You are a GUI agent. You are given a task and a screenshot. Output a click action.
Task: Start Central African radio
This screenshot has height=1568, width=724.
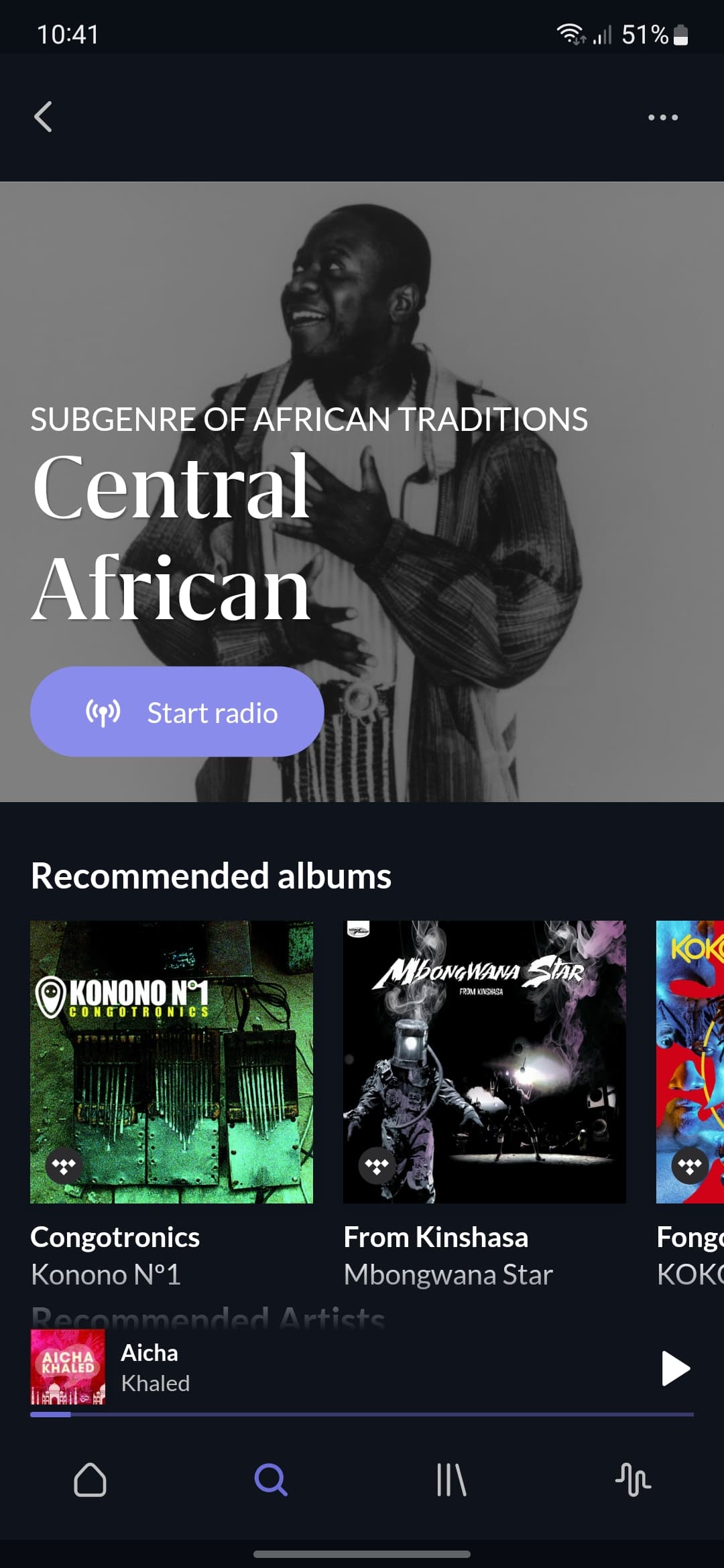point(177,712)
